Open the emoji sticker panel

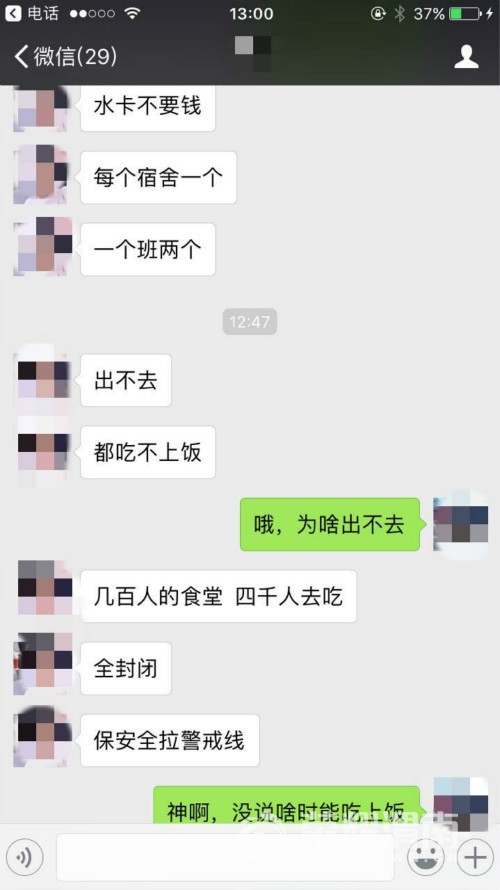tap(426, 857)
